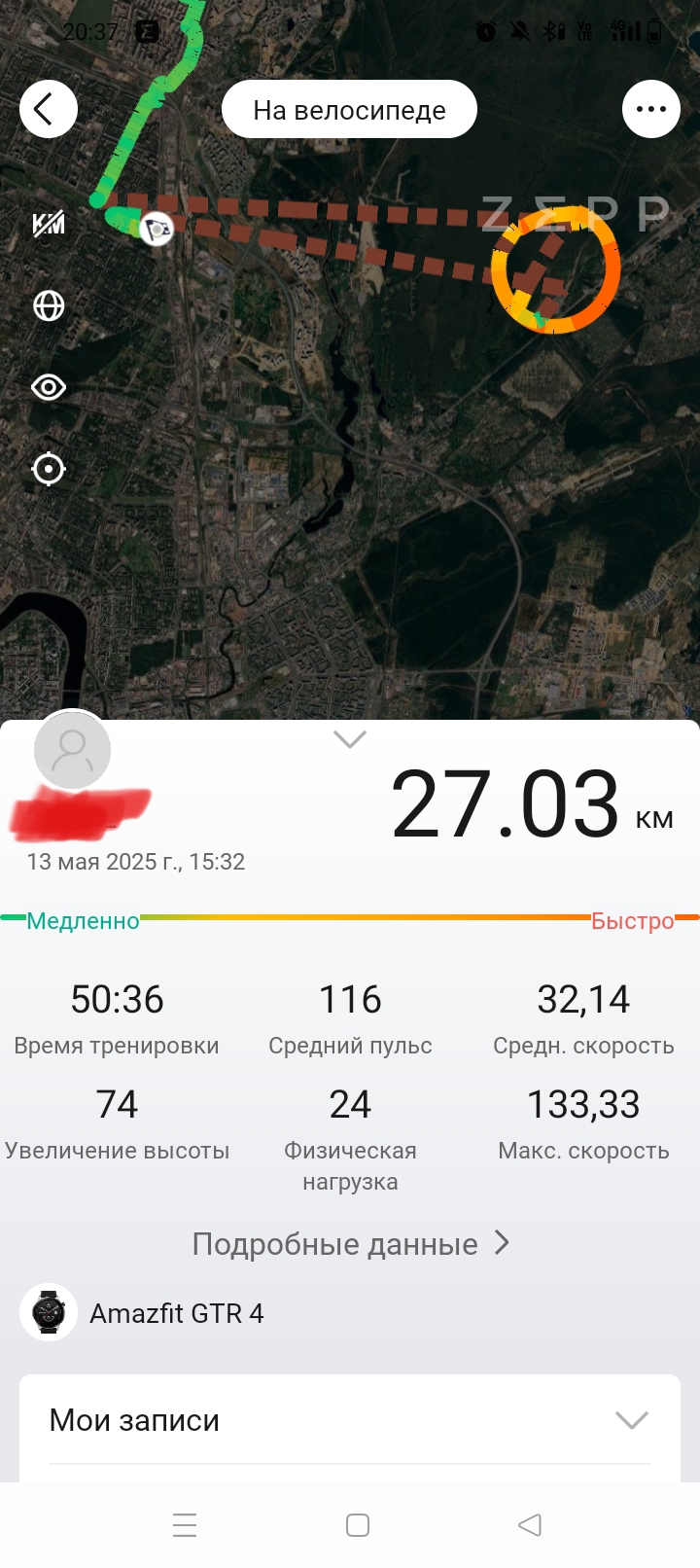Image resolution: width=700 pixels, height=1568 pixels.
Task: Go back using the arrow icon
Action: point(48,109)
